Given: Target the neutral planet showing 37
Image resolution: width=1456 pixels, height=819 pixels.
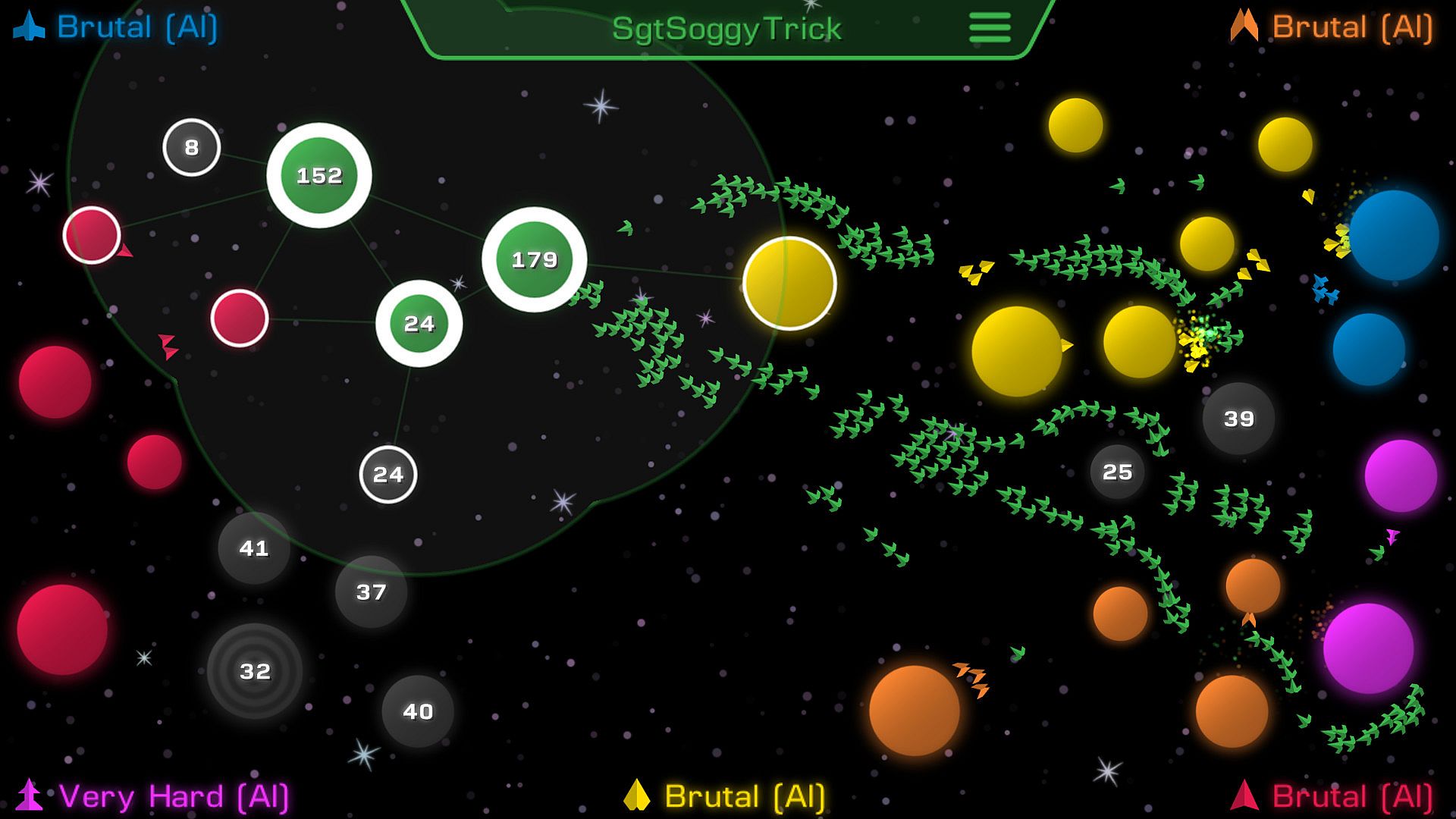Looking at the screenshot, I should click(x=372, y=591).
